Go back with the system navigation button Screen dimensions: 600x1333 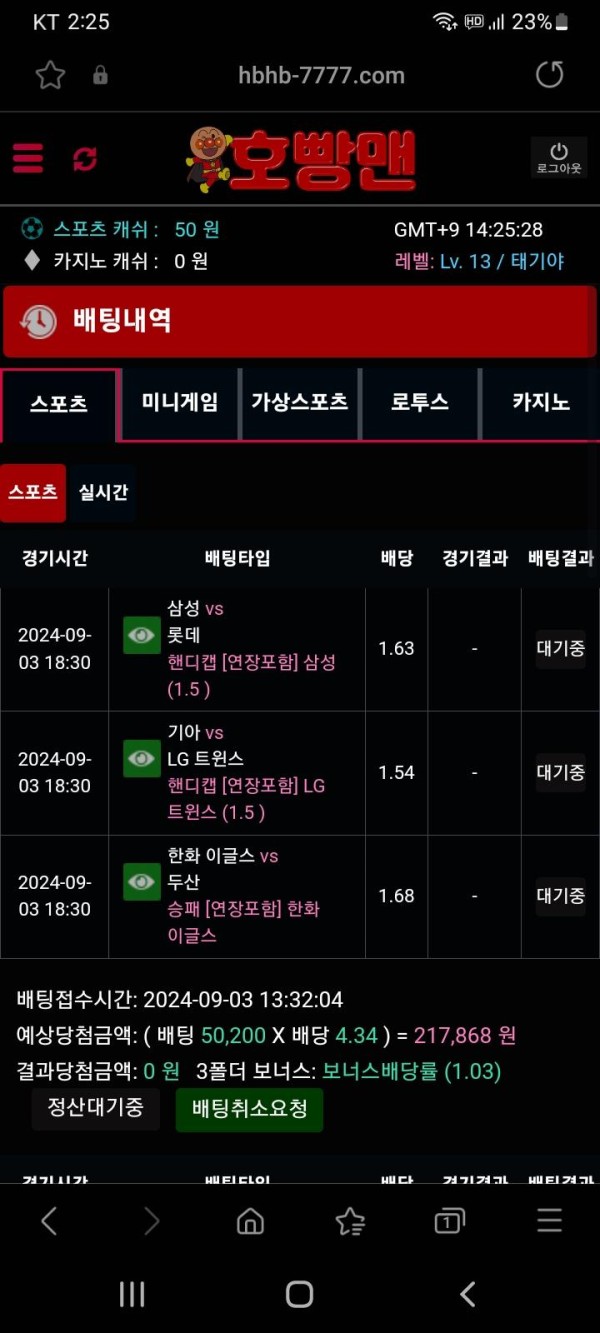pyautogui.click(x=467, y=1294)
